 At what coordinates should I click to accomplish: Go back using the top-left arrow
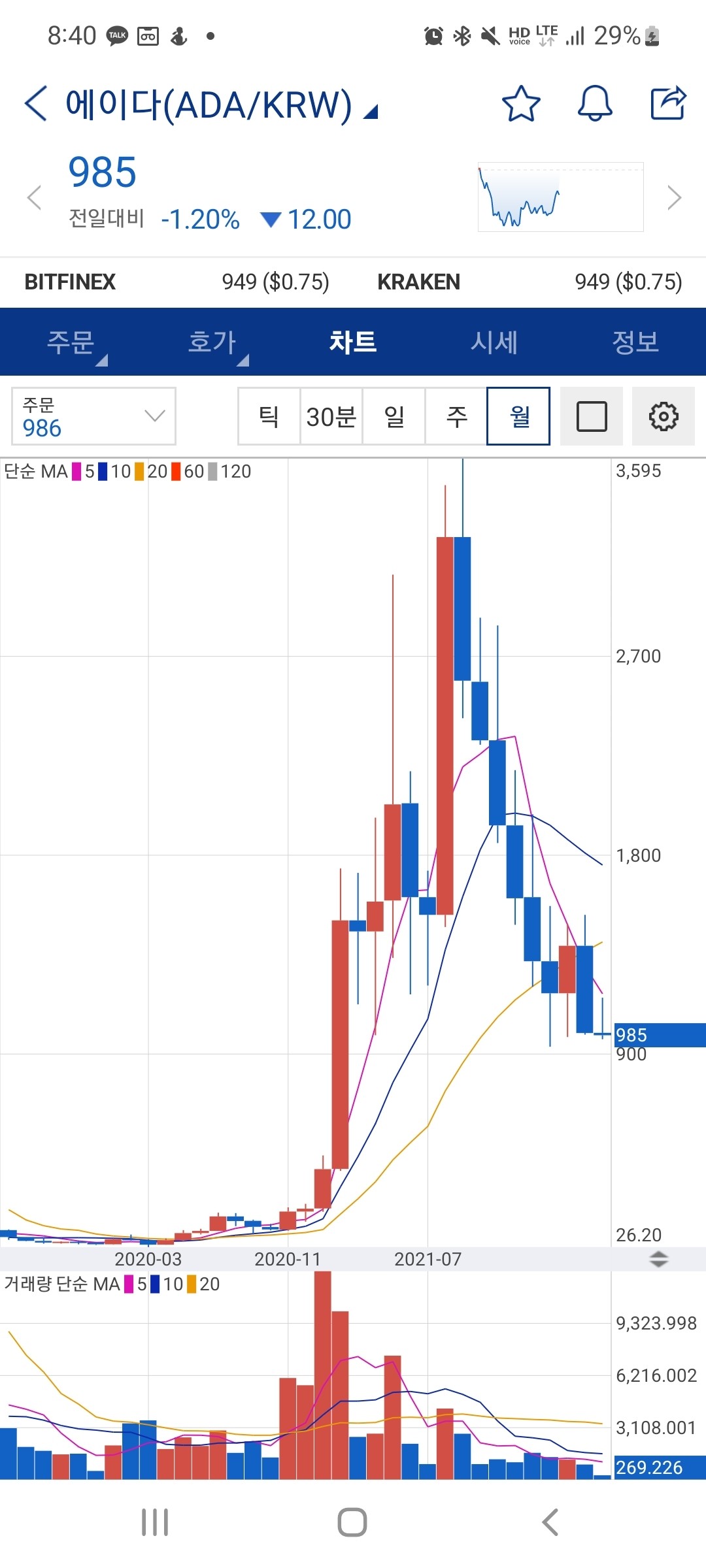36,103
